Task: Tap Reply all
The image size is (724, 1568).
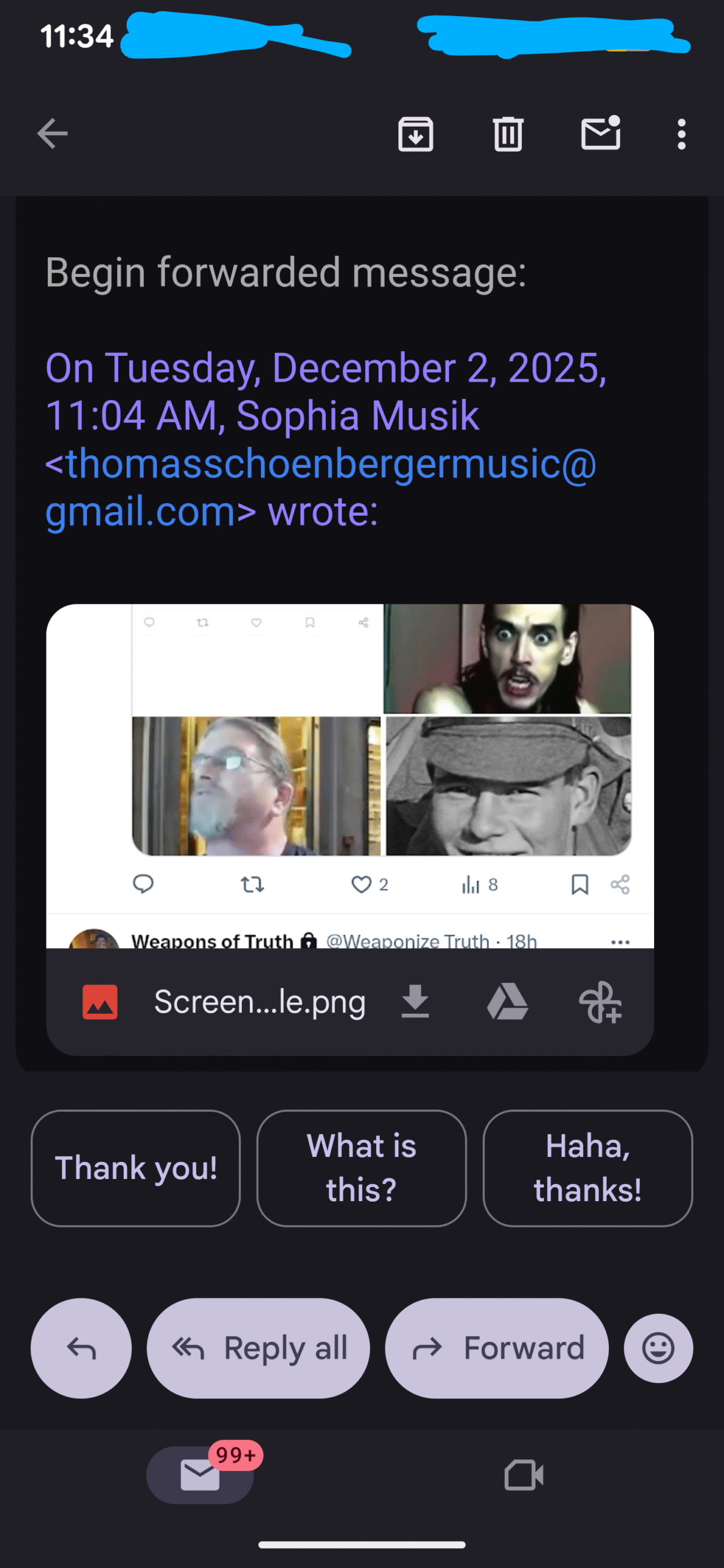Action: point(258,1348)
